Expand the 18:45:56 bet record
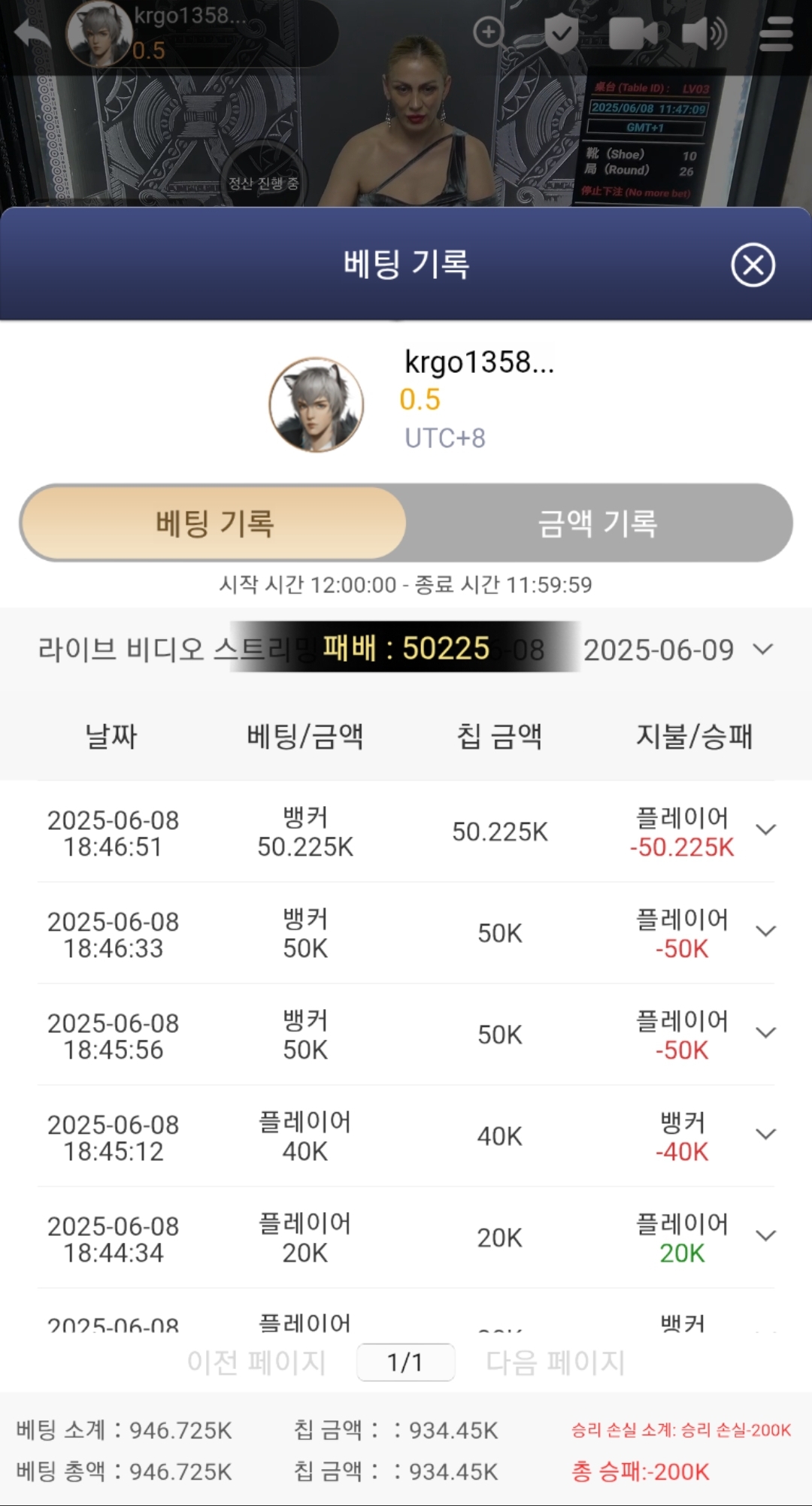812x1506 pixels. tap(765, 1033)
